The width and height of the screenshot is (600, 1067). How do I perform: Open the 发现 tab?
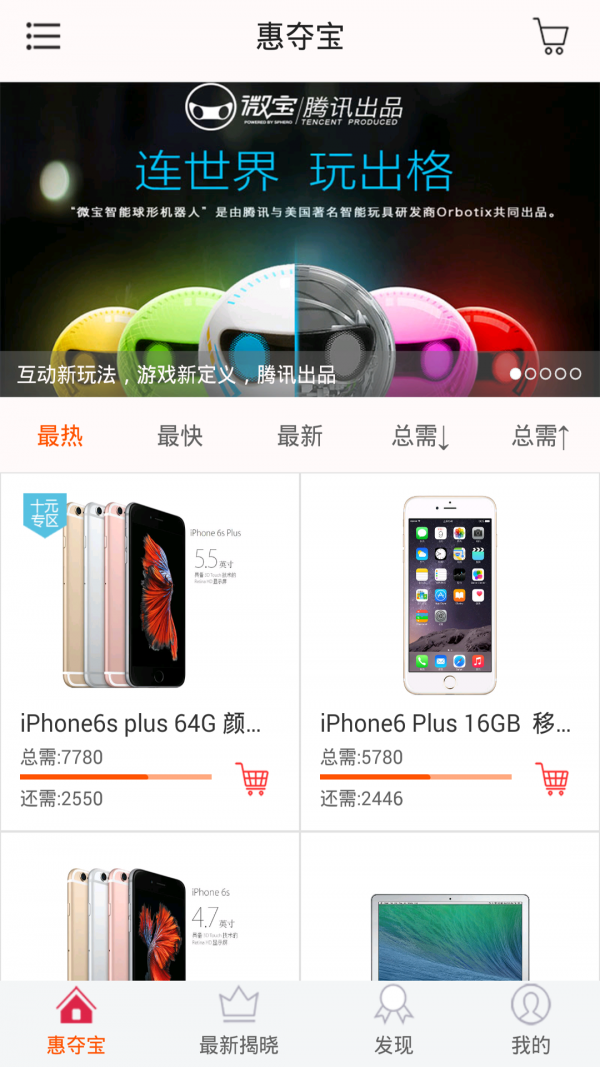pyautogui.click(x=393, y=1022)
